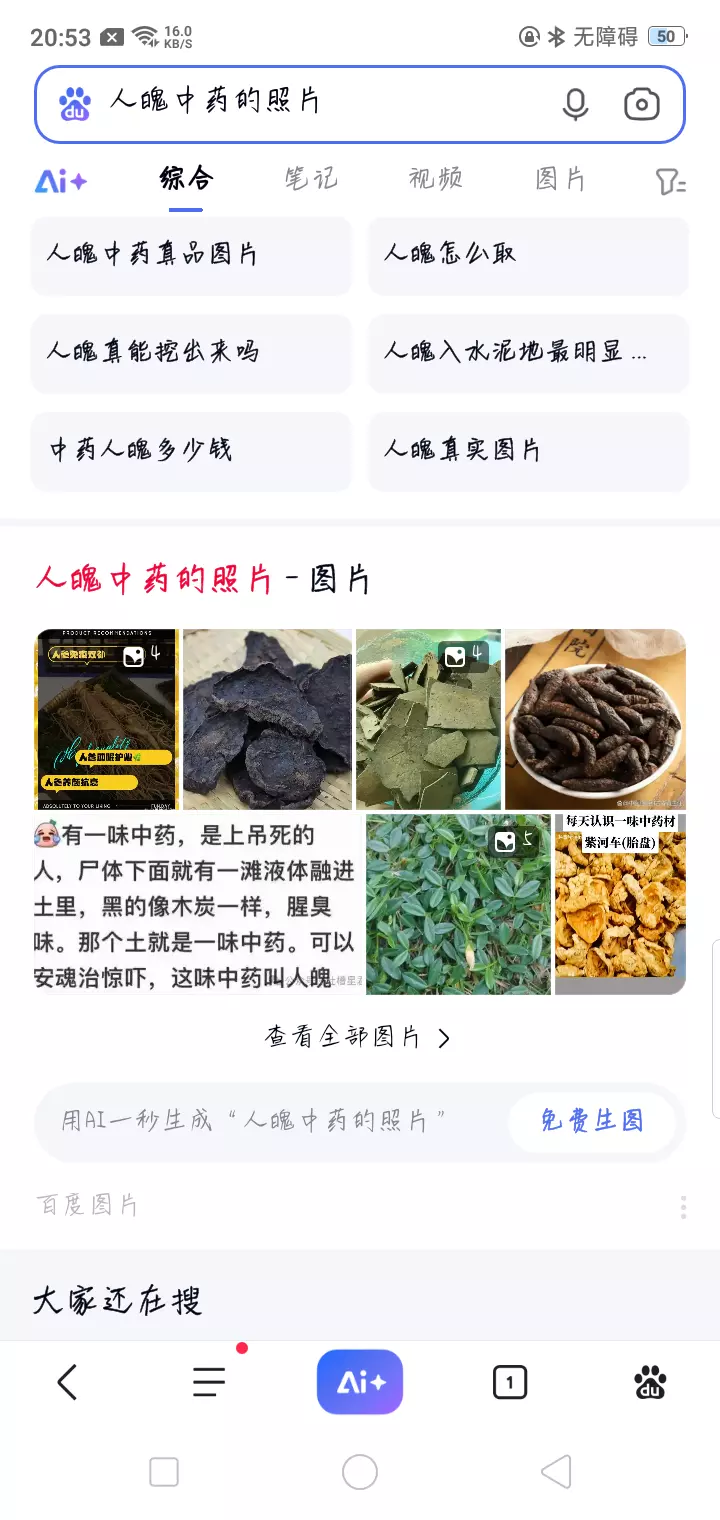Go back with the browser back arrow
Viewport: 720px width, 1520px height.
67,1382
